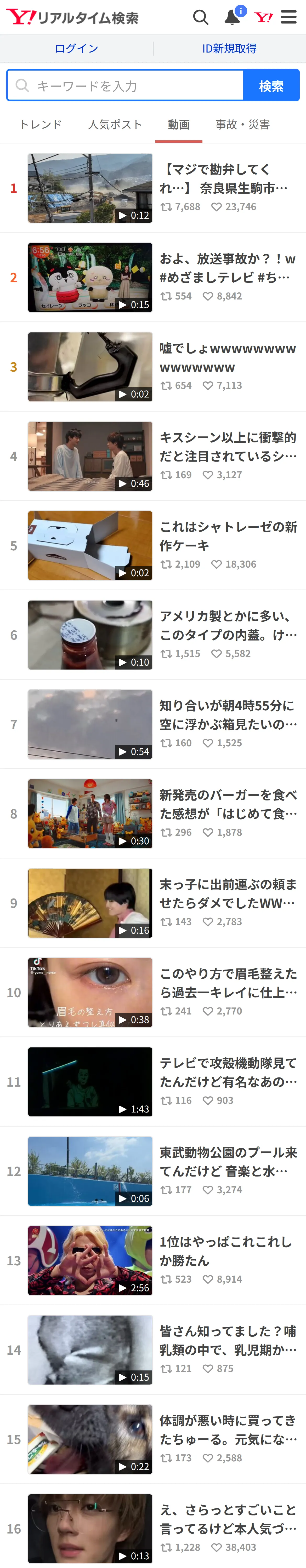The image size is (306, 1568).
Task: Switch to the トレンド tab
Action: pos(41,125)
